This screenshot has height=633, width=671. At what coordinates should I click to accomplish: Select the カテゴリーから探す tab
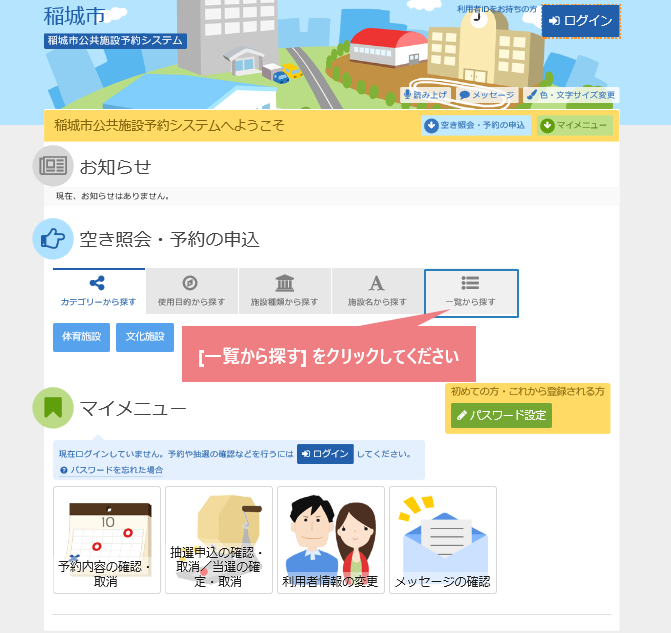pos(98,292)
